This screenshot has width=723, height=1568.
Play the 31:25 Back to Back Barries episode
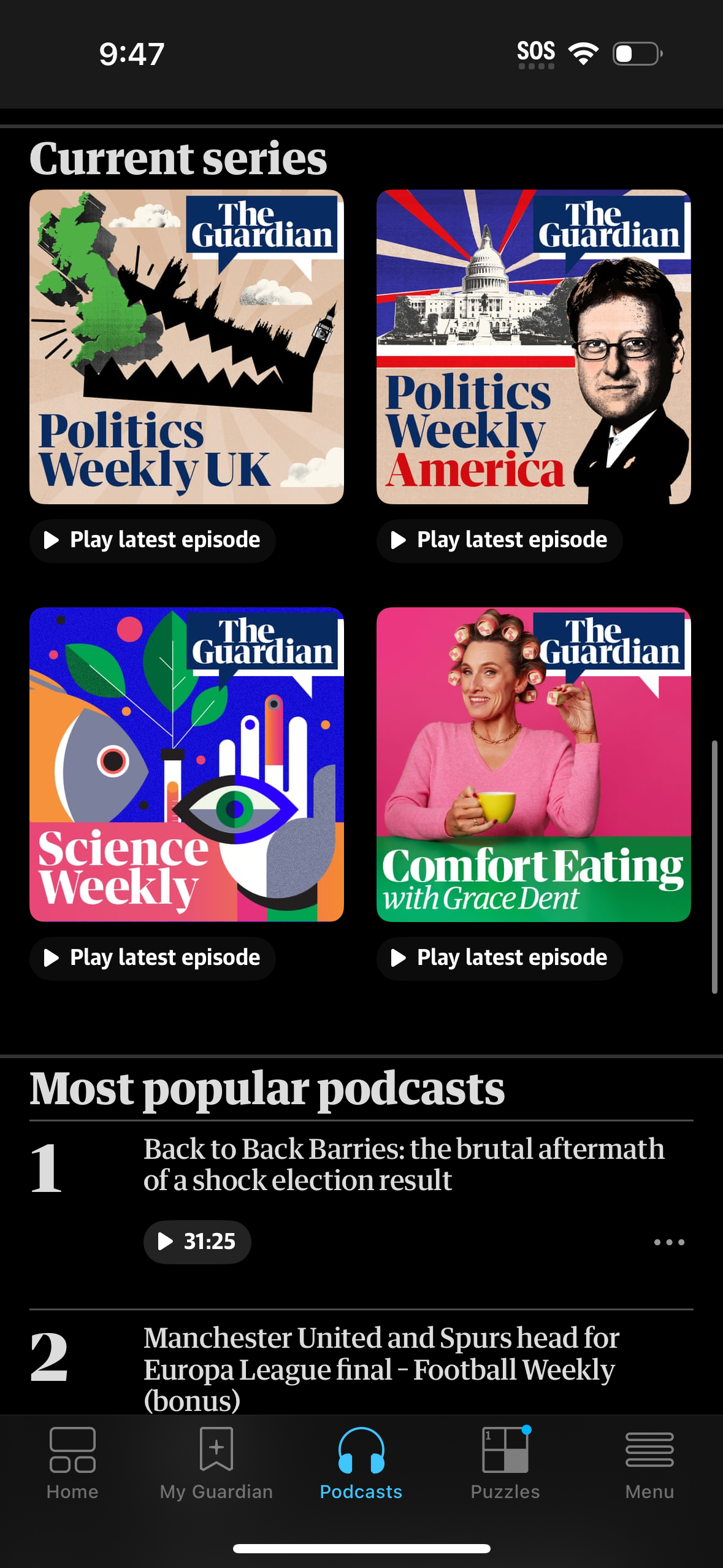197,1242
